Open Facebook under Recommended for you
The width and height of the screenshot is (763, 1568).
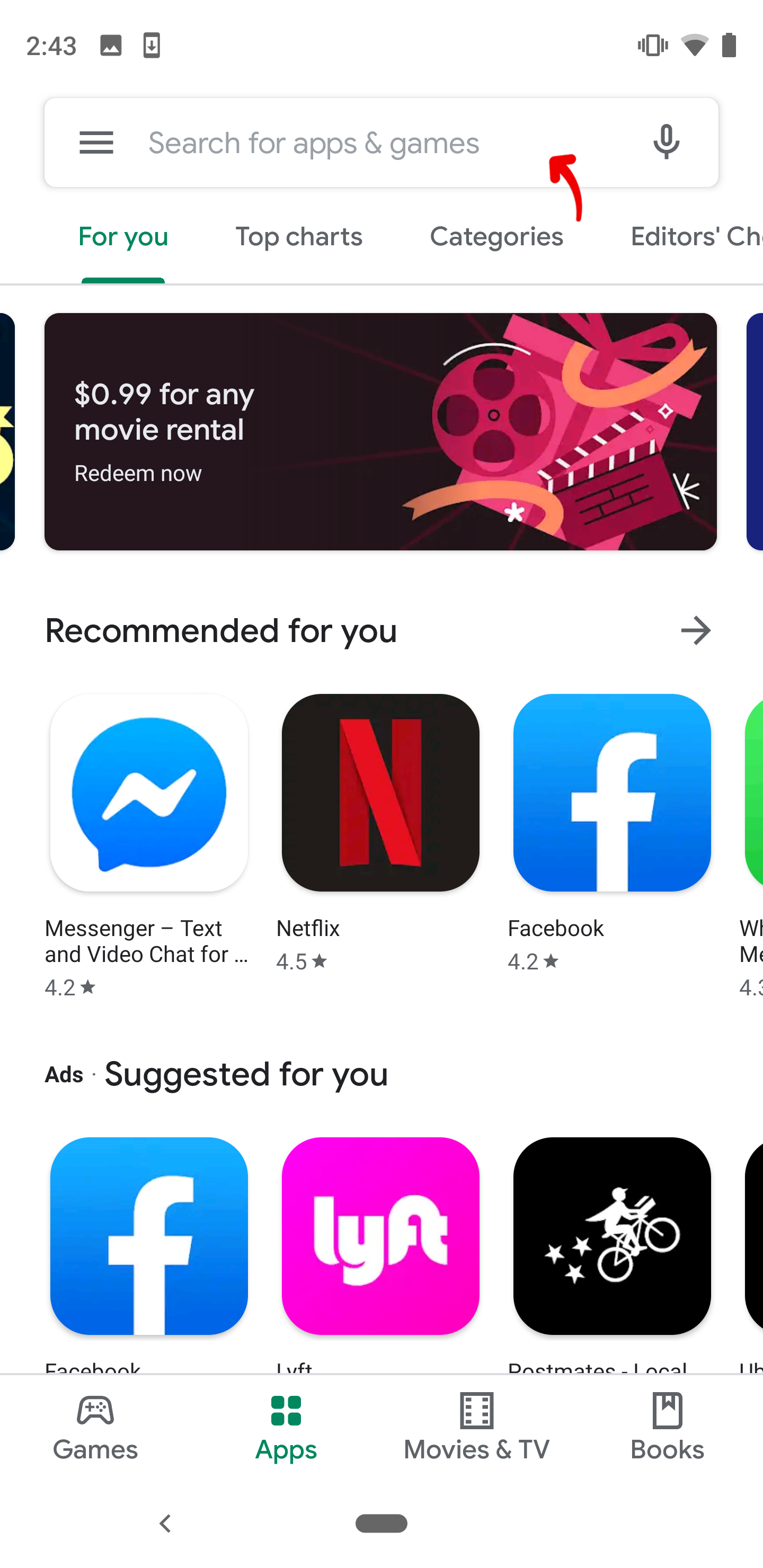(x=611, y=792)
